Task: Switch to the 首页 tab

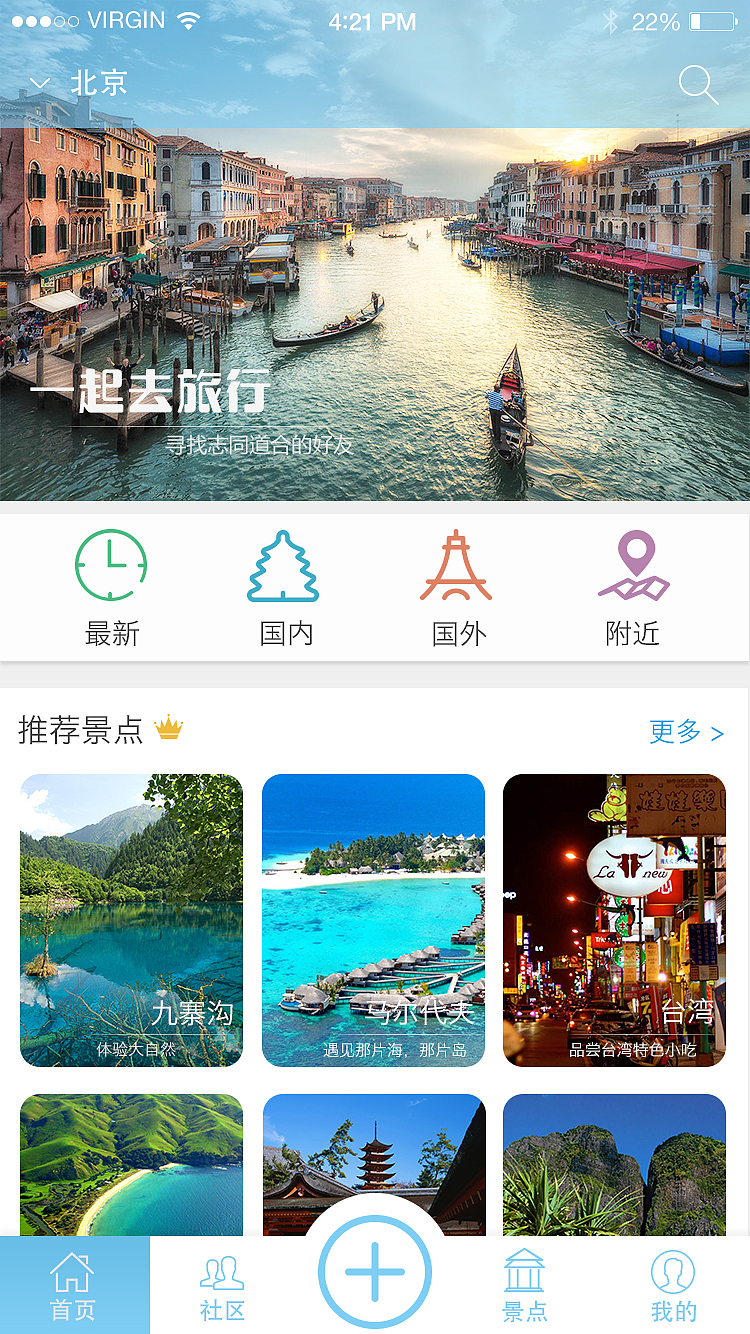Action: coord(75,1285)
